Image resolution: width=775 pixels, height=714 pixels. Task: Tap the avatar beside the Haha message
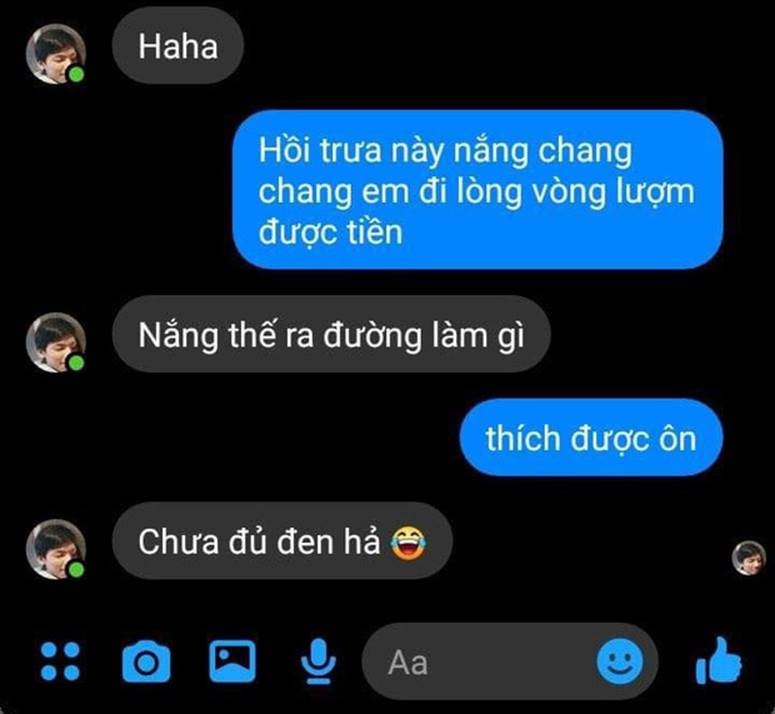point(56,53)
